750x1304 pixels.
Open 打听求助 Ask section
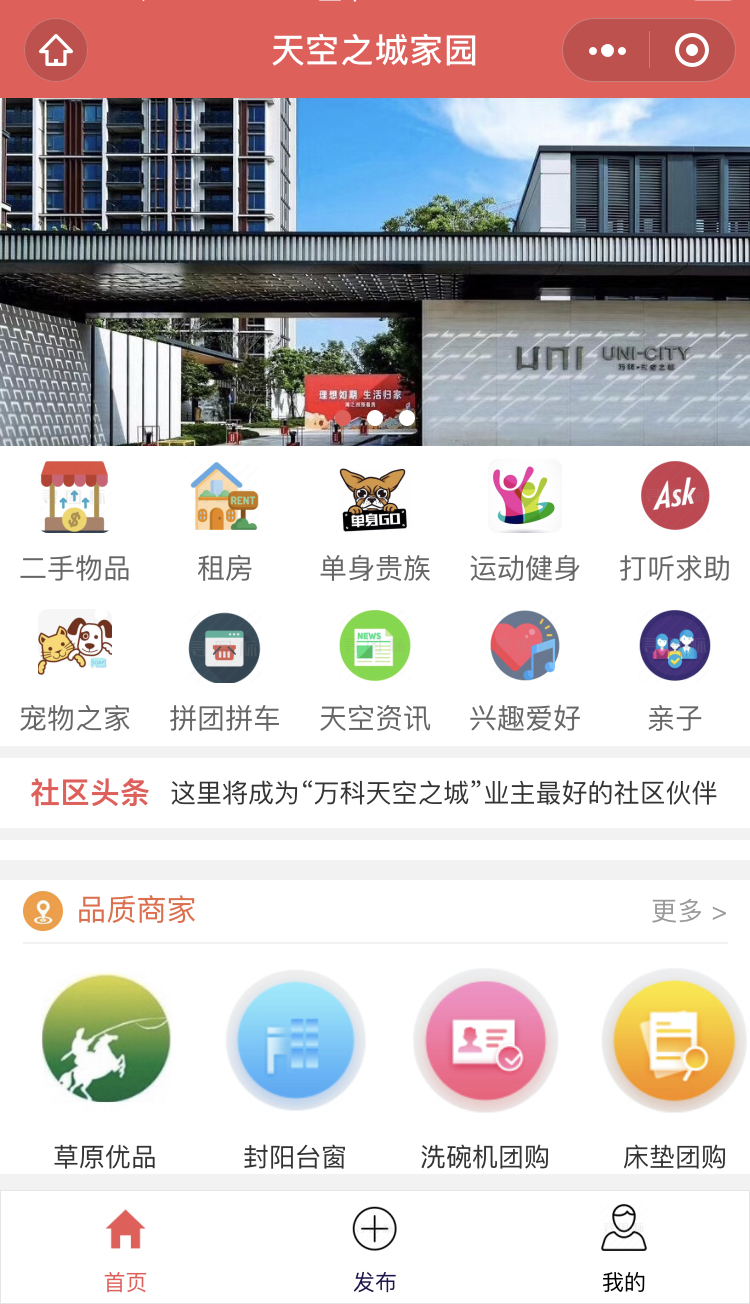pyautogui.click(x=675, y=520)
